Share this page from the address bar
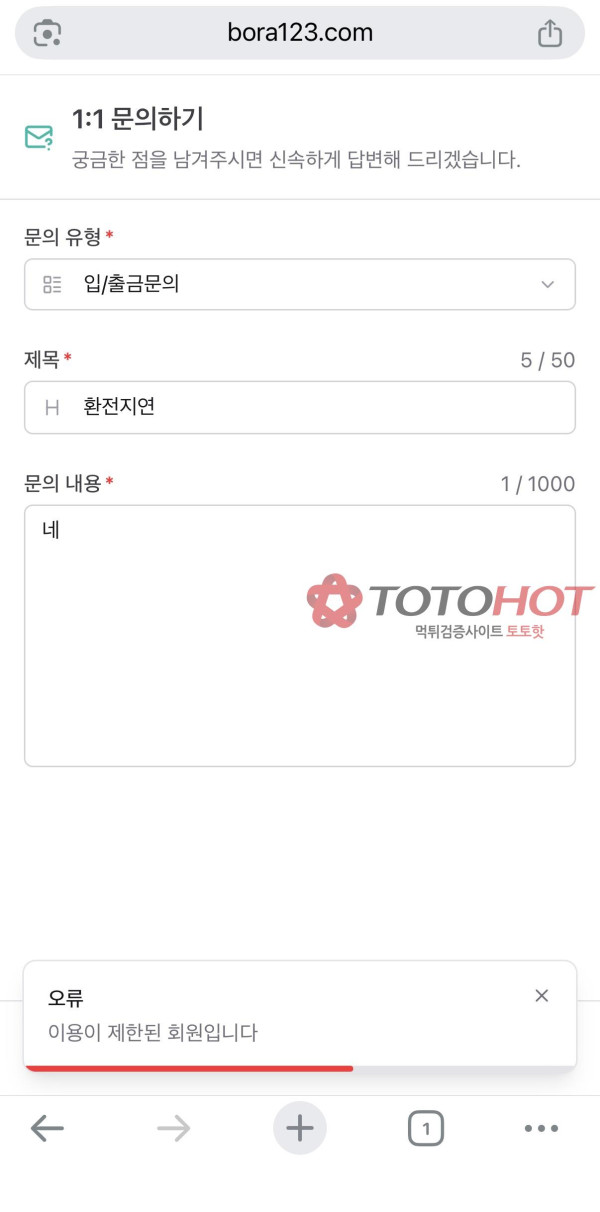The image size is (600, 1212). tap(550, 33)
